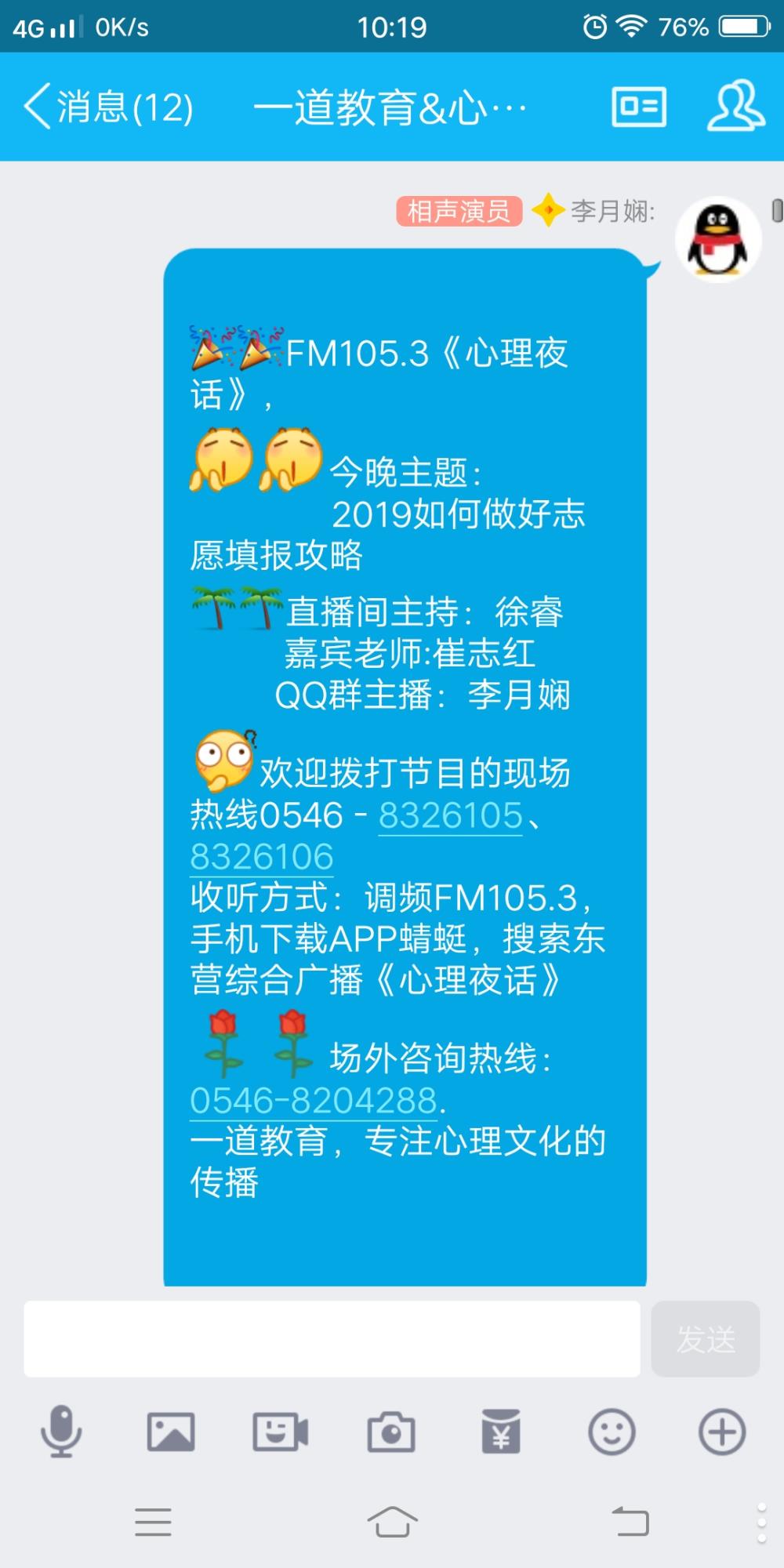This screenshot has width=784, height=1568.
Task: Focus the message text input box
Action: click(x=332, y=1339)
